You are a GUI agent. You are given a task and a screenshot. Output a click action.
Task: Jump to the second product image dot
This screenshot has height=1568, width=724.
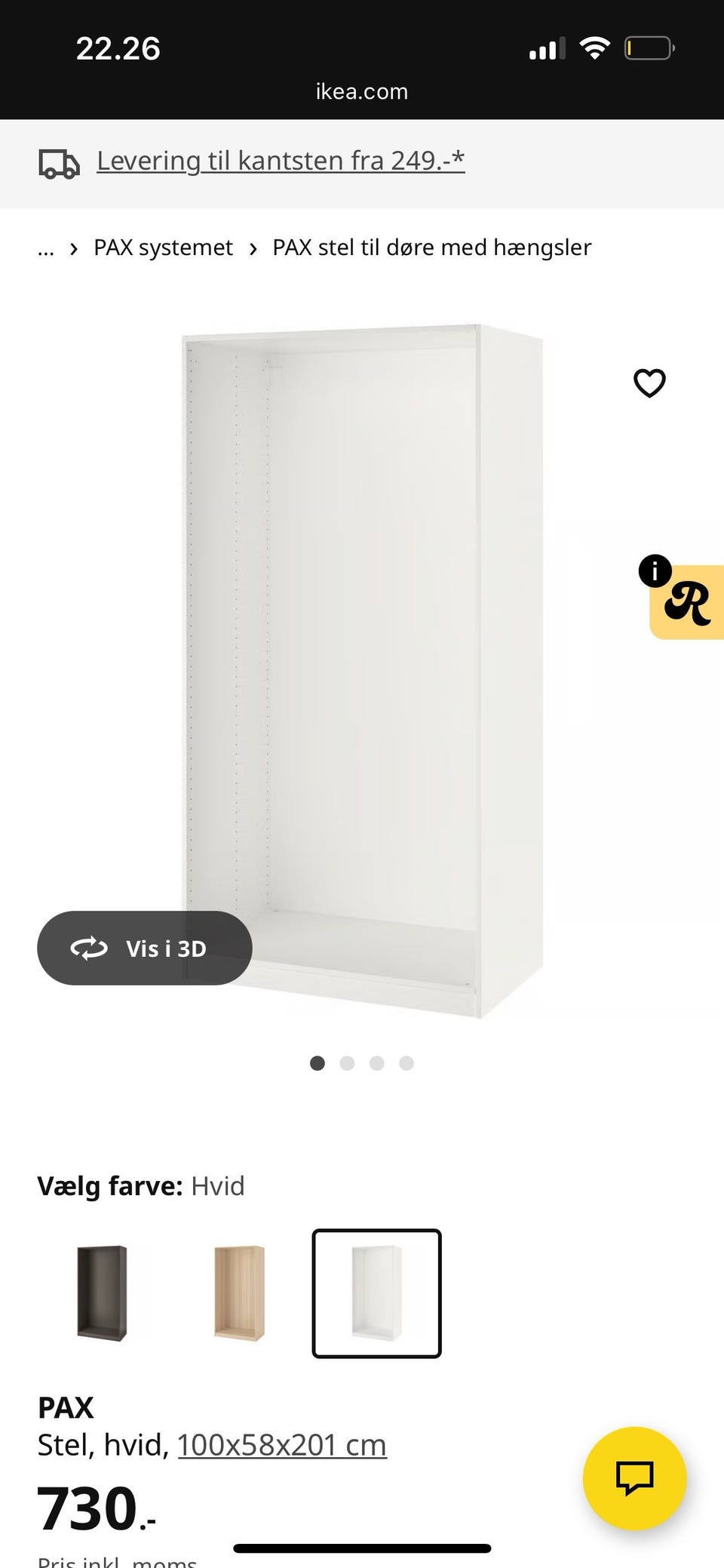tap(347, 1063)
